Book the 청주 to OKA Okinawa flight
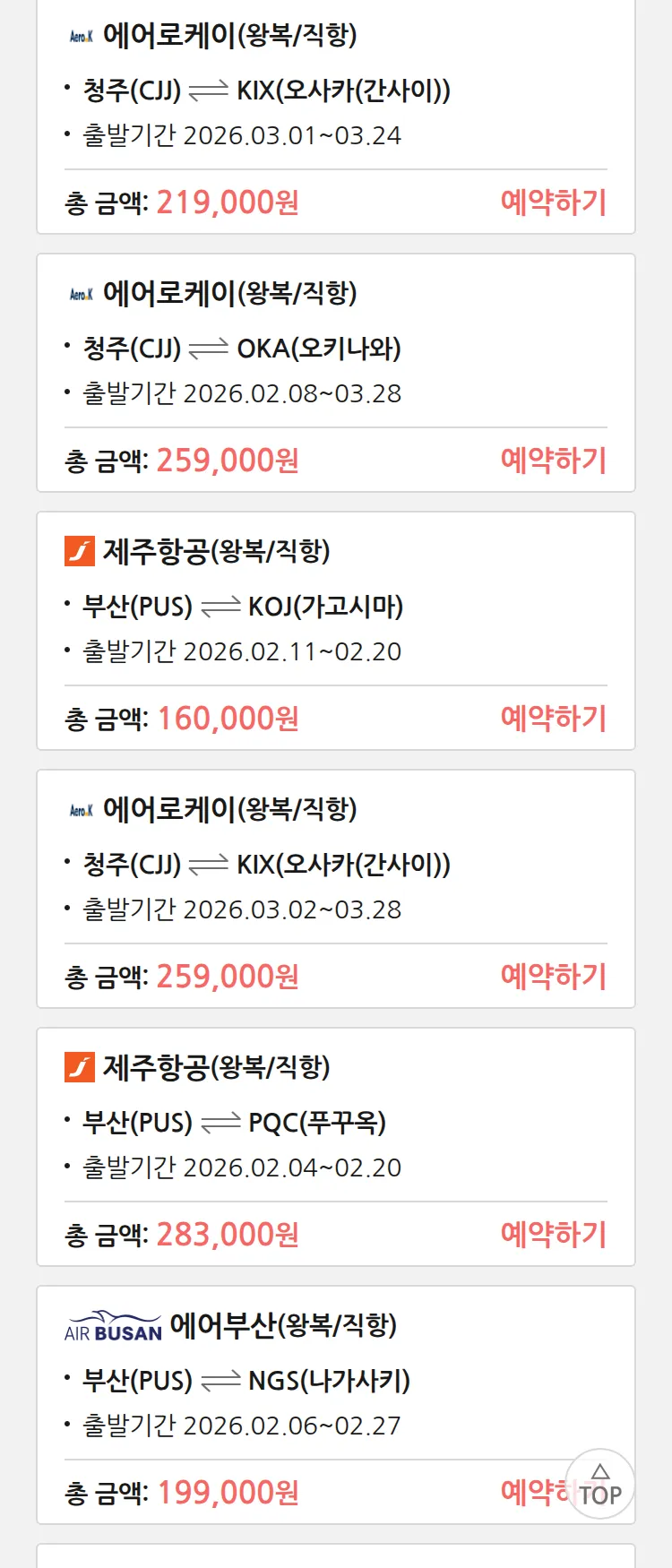Viewport: 672px width, 1568px height. coord(553,461)
